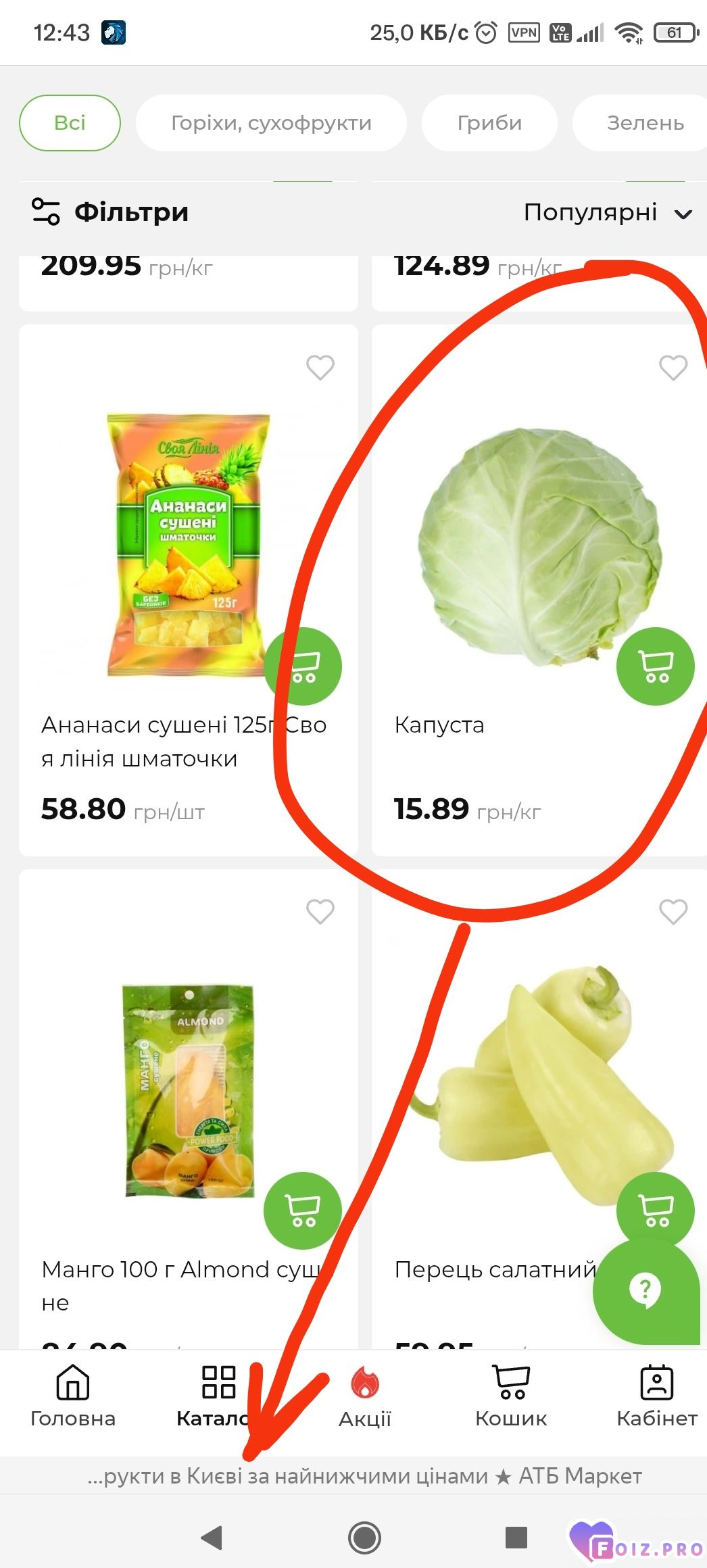This screenshot has height=1568, width=707.
Task: Choose the Гриби category chip
Action: (x=489, y=123)
